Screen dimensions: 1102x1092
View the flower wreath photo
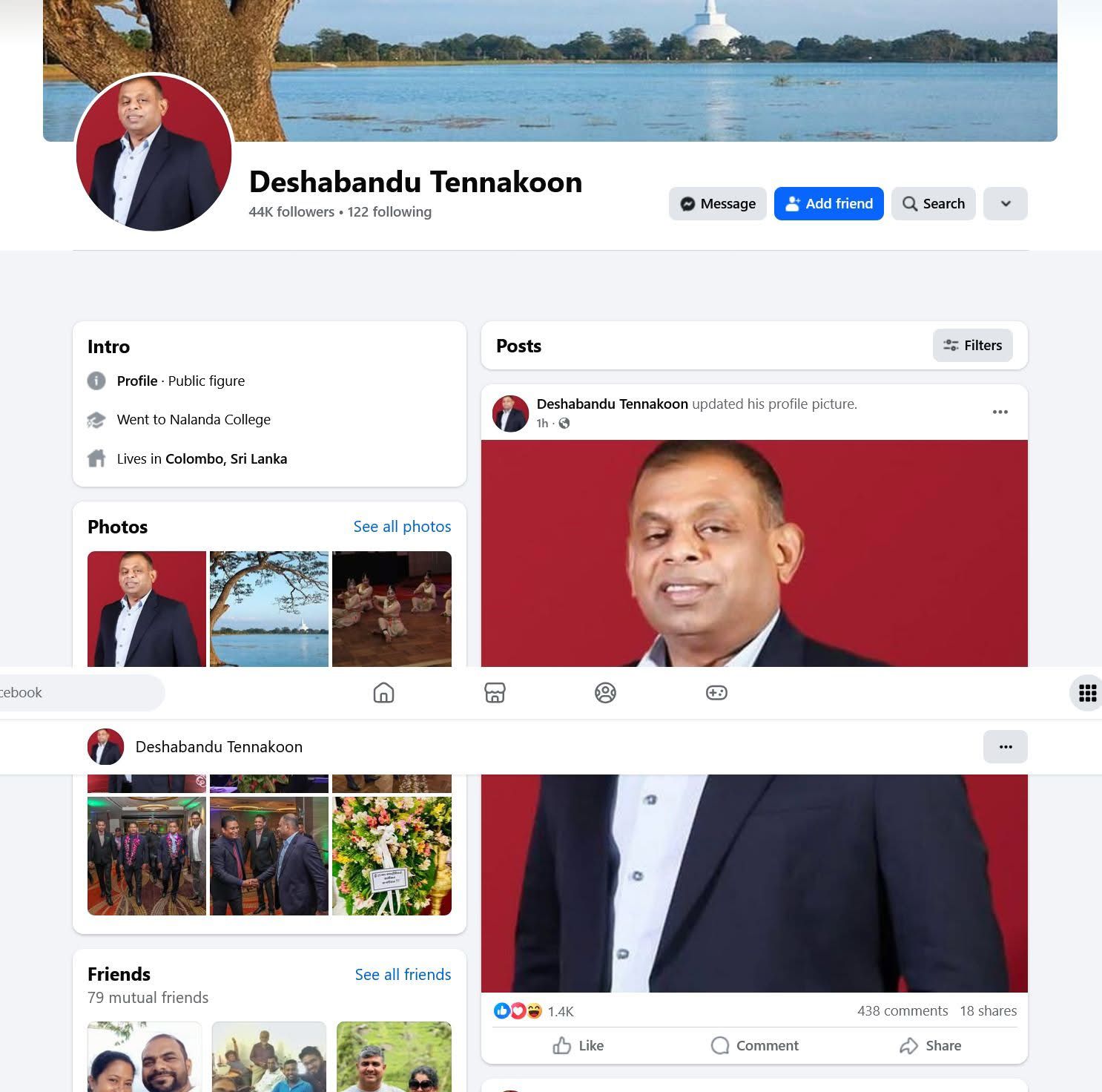[x=392, y=855]
